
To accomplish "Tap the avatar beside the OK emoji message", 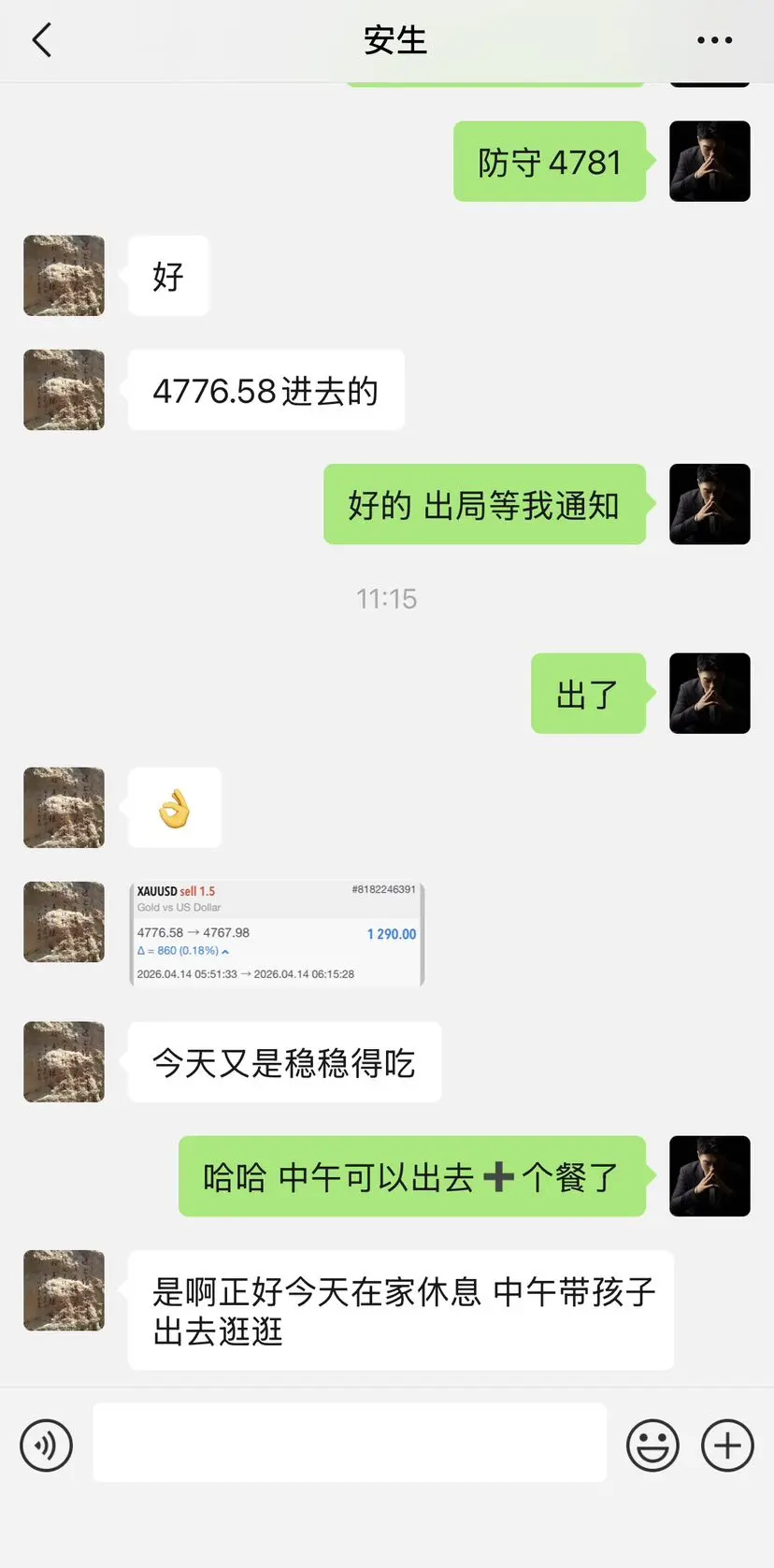I will click(x=64, y=807).
